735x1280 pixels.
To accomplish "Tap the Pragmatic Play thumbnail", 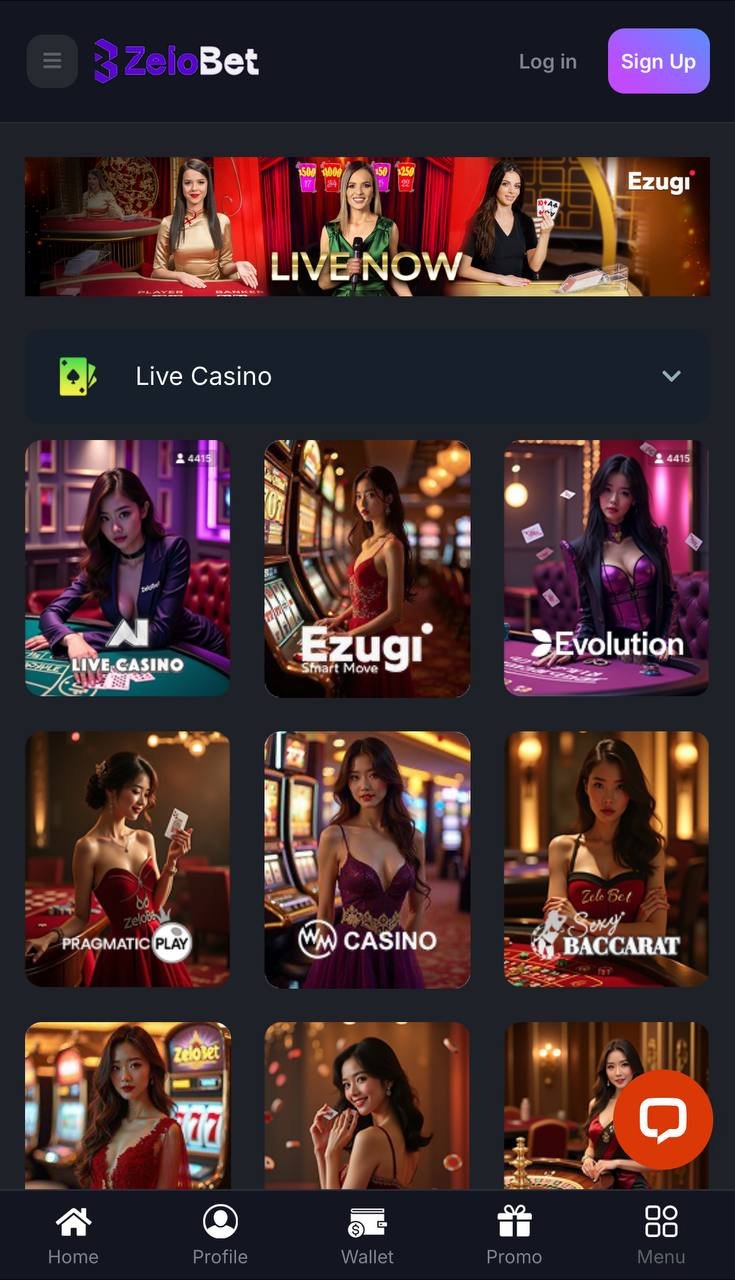I will click(127, 858).
